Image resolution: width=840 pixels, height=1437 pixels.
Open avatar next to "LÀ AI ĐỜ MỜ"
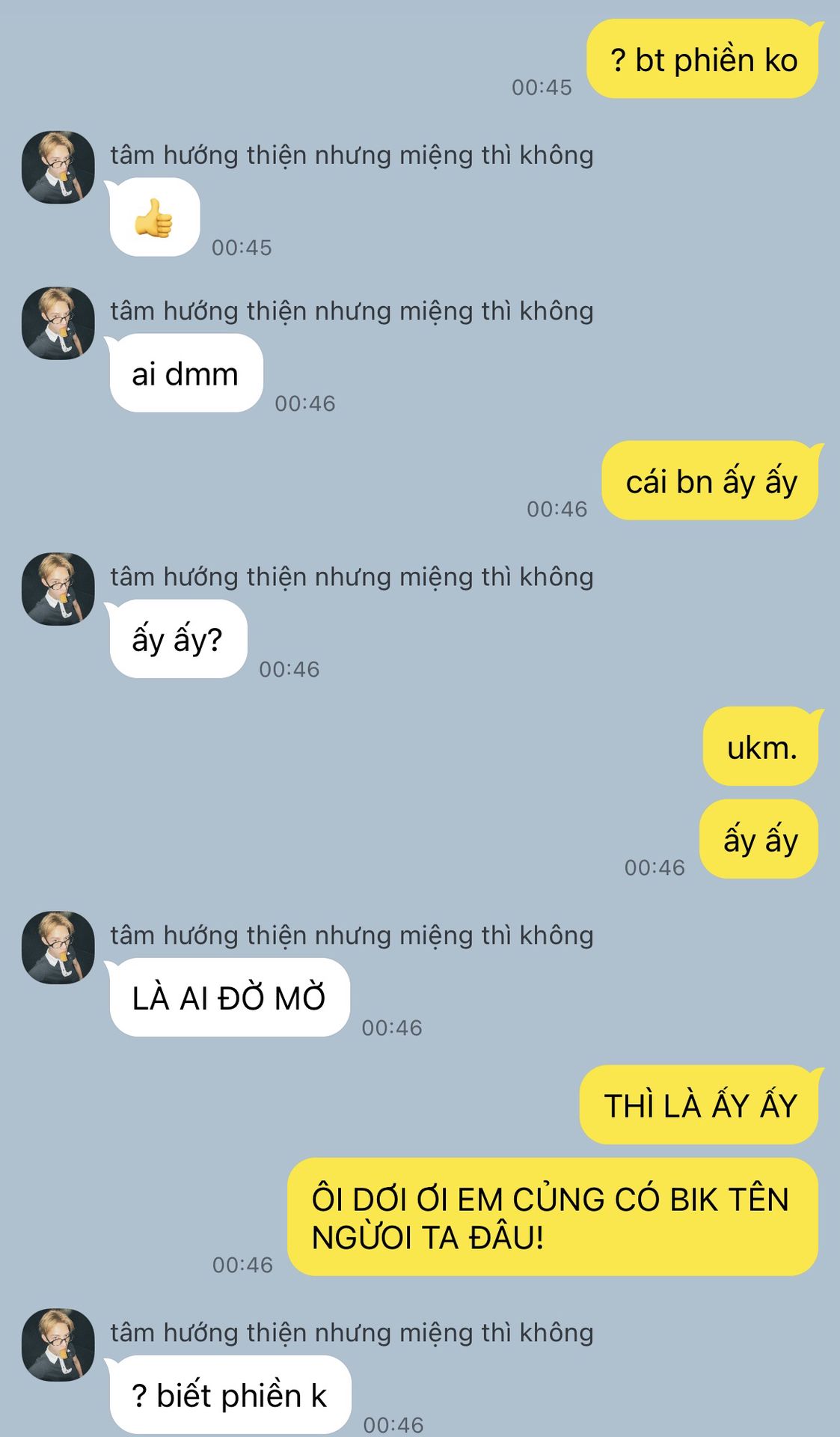[58, 948]
